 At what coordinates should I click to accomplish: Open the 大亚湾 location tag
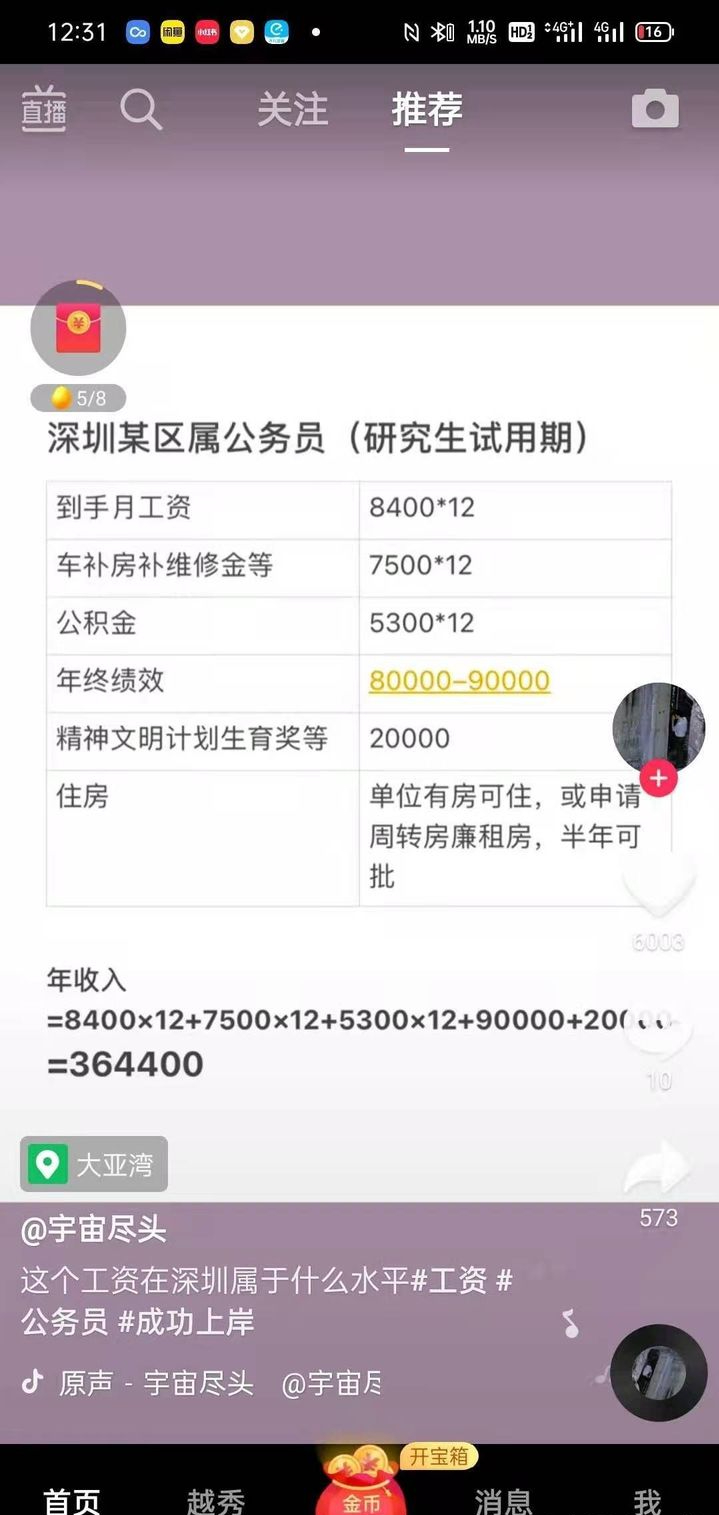pyautogui.click(x=94, y=1164)
